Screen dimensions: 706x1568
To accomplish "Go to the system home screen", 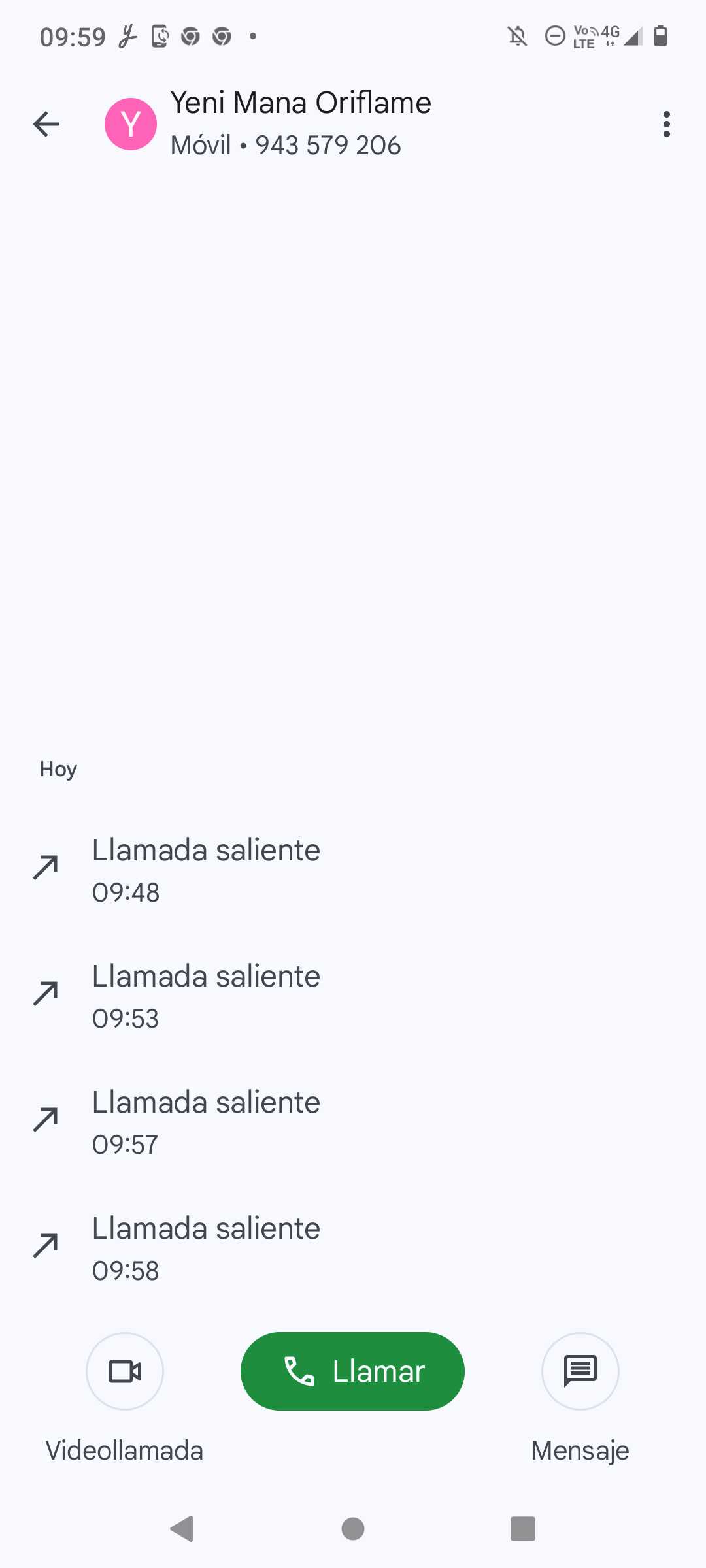I will (x=353, y=1529).
